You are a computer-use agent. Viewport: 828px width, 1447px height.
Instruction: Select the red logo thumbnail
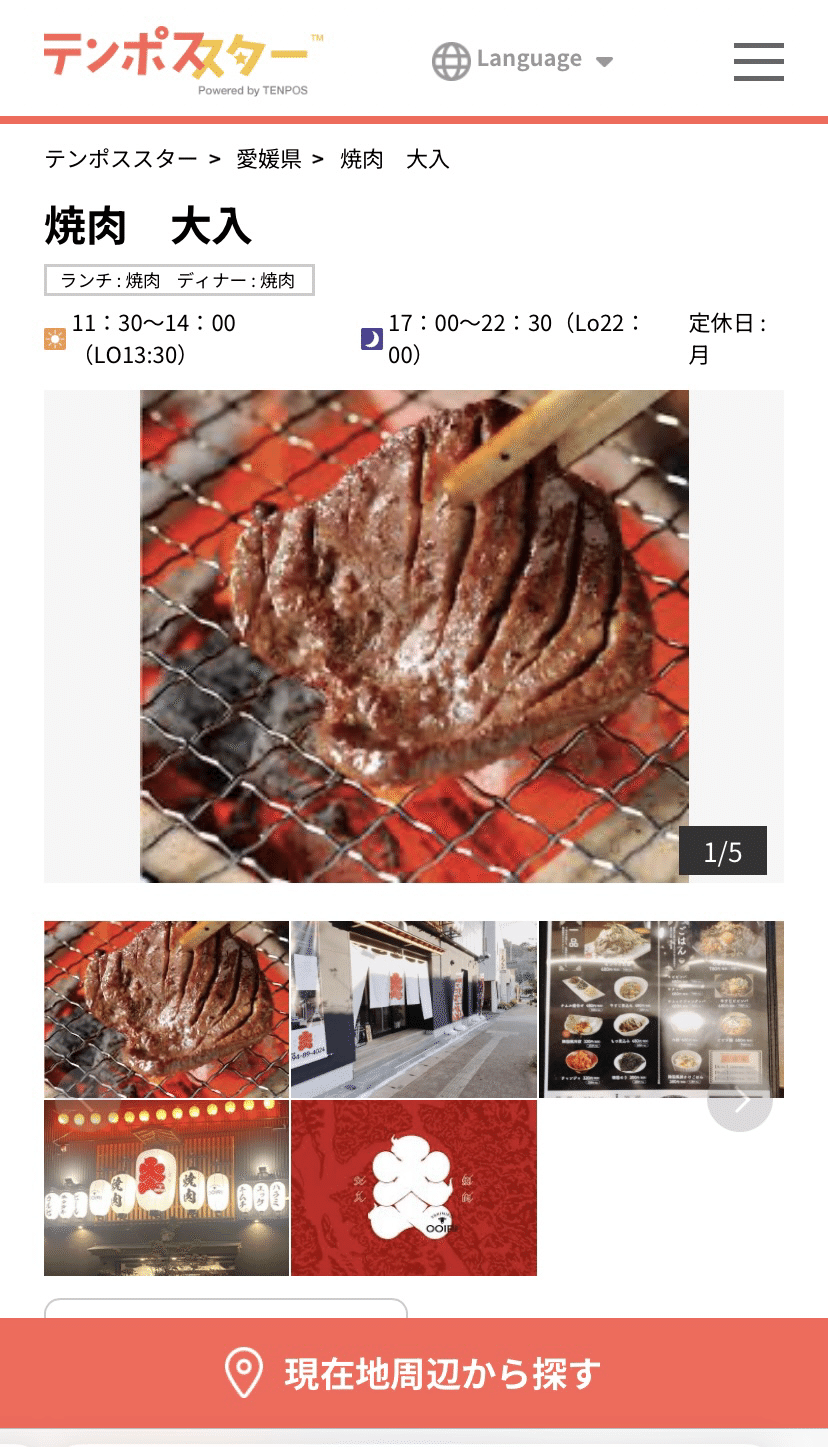click(414, 1188)
